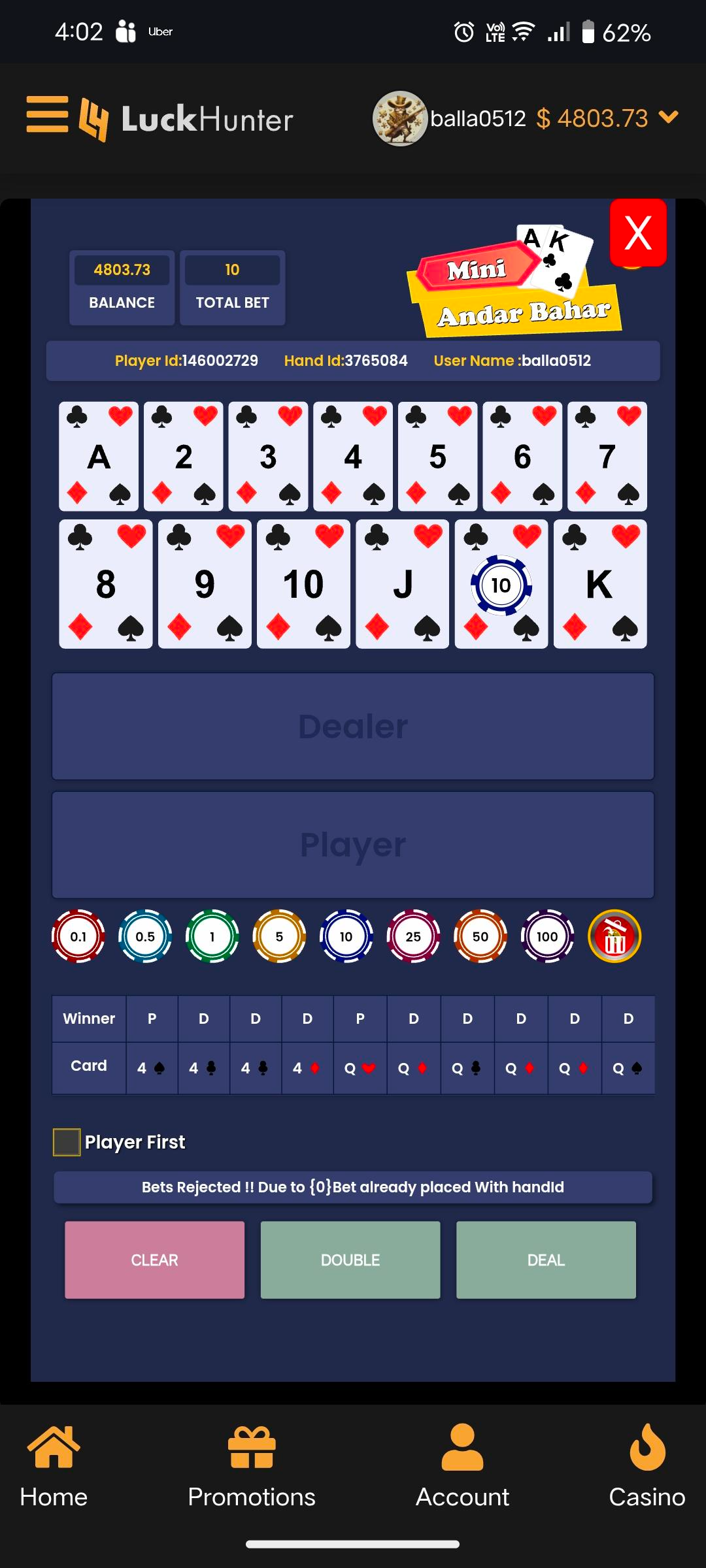Select the 0.1 chip
Viewport: 706px width, 1568px height.
click(78, 936)
